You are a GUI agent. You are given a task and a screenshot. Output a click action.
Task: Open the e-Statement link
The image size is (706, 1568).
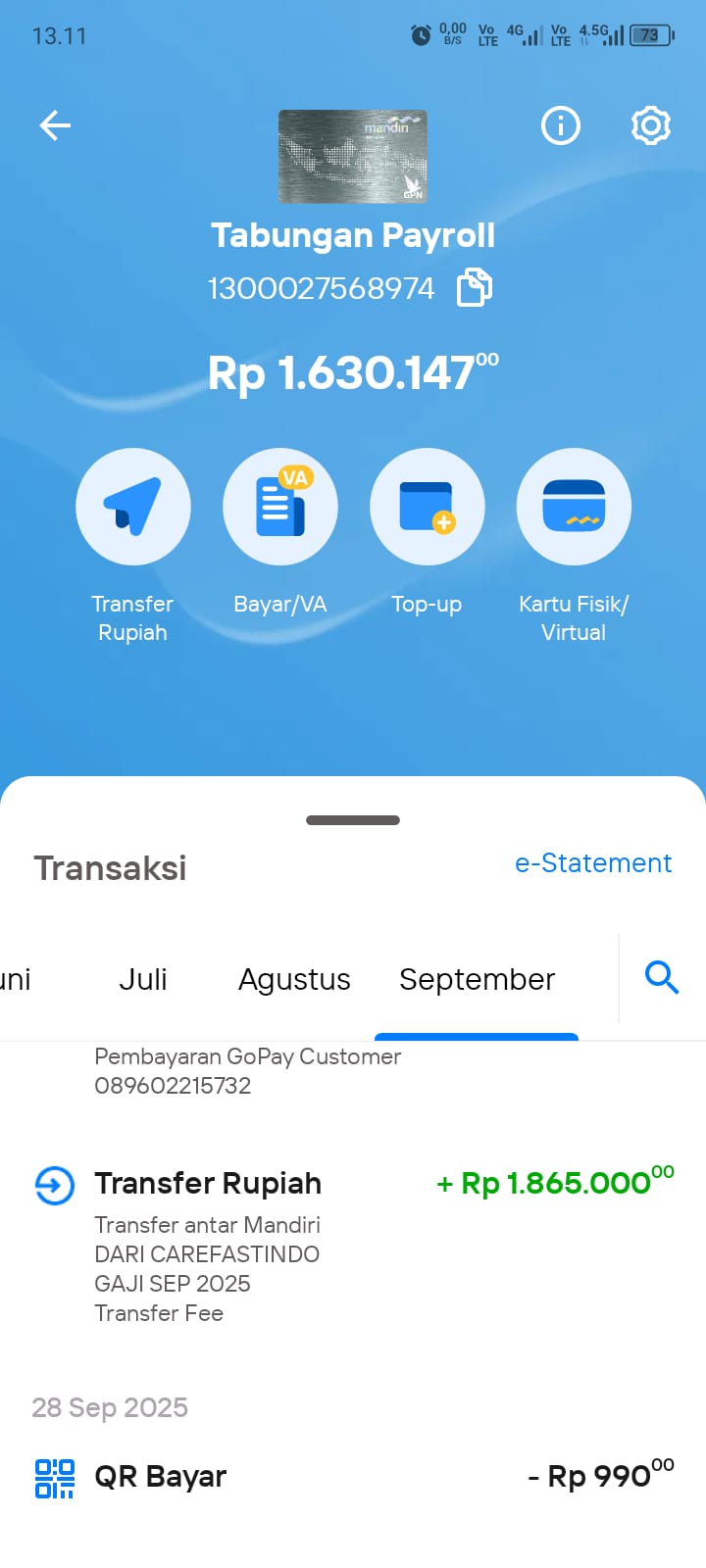pyautogui.click(x=593, y=863)
